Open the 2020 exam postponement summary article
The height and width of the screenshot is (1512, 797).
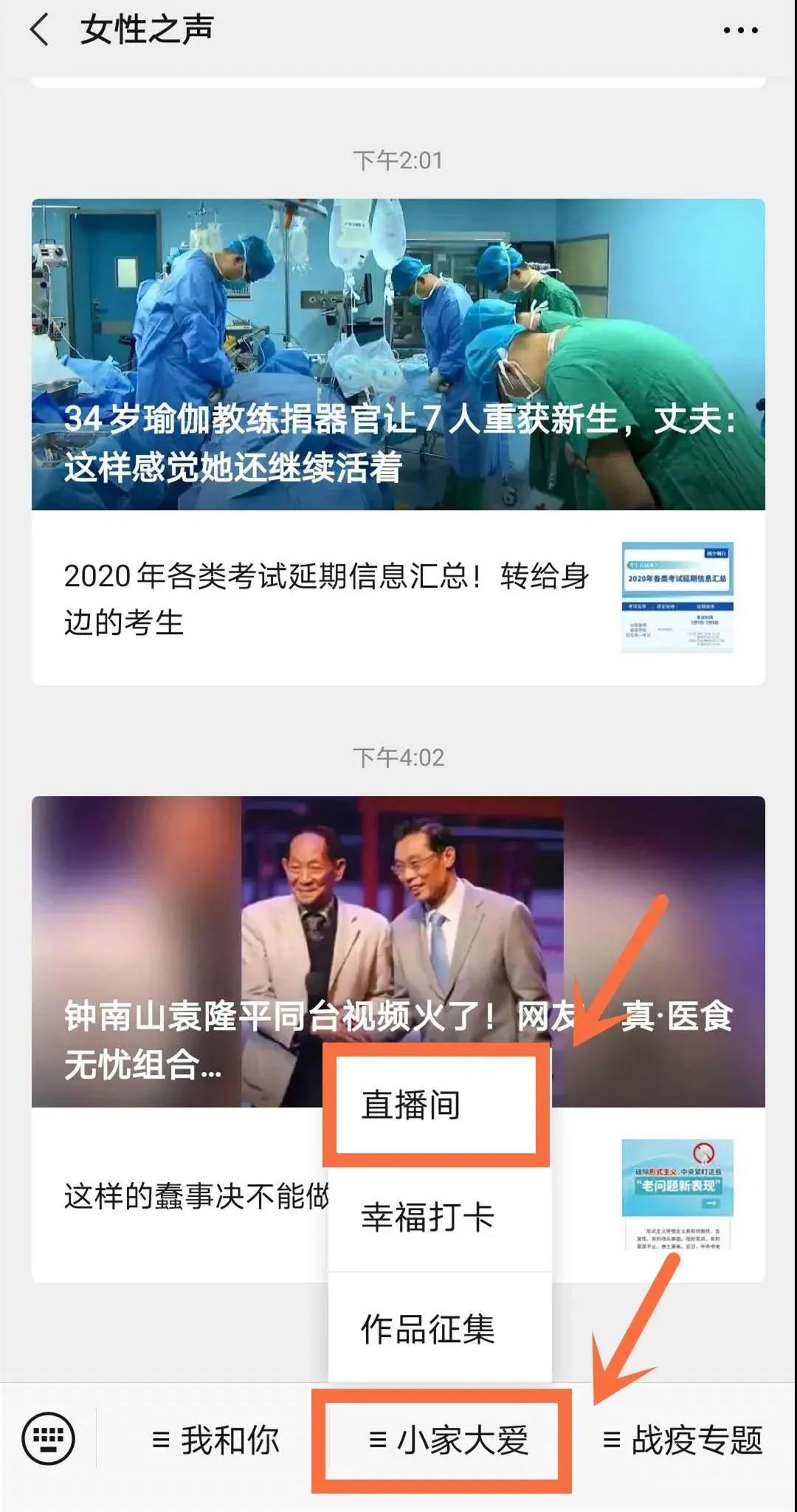click(x=398, y=598)
